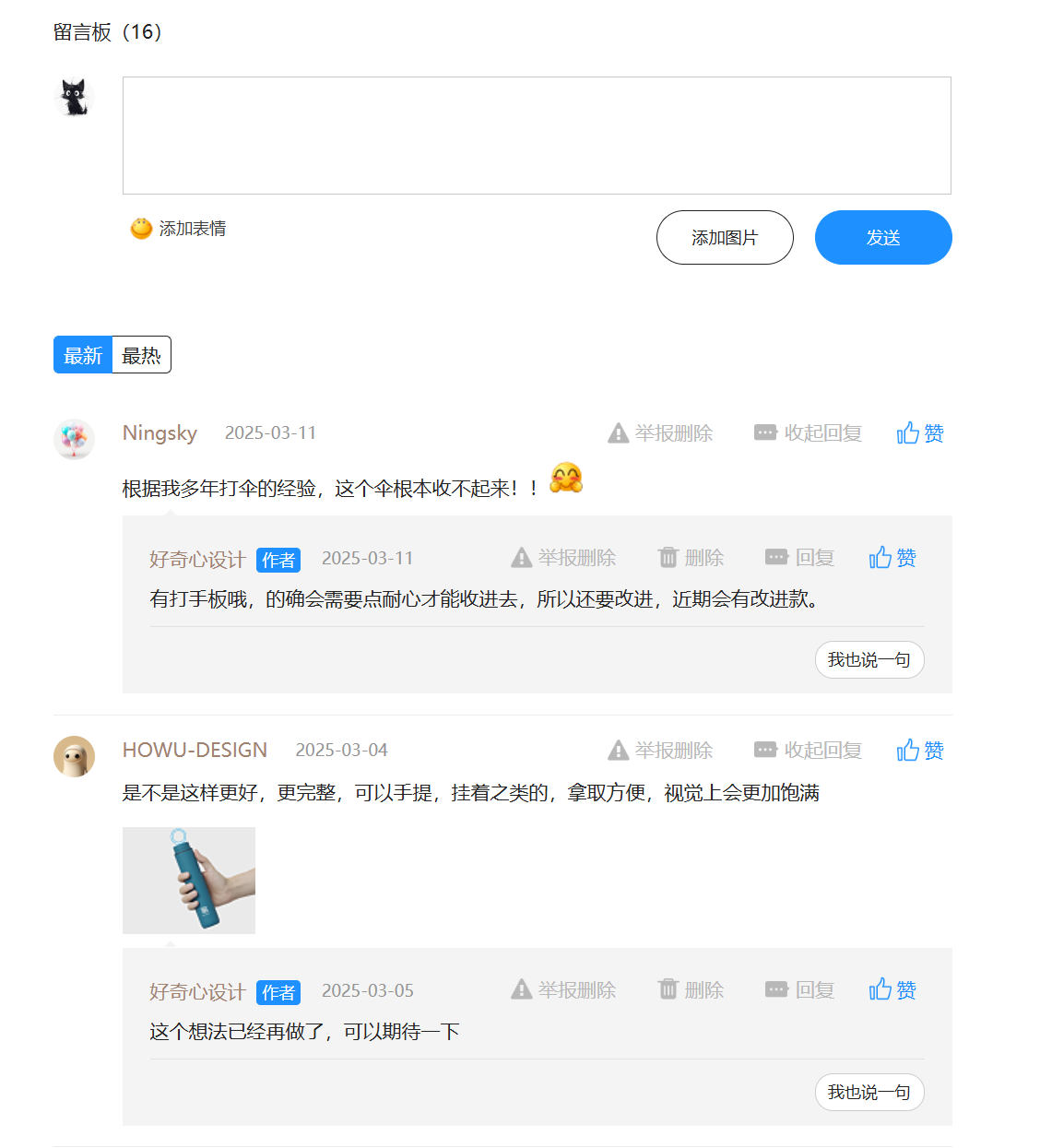1040x1148 pixels.
Task: Like the author's 2025-03-05 reply
Action: pos(892,990)
